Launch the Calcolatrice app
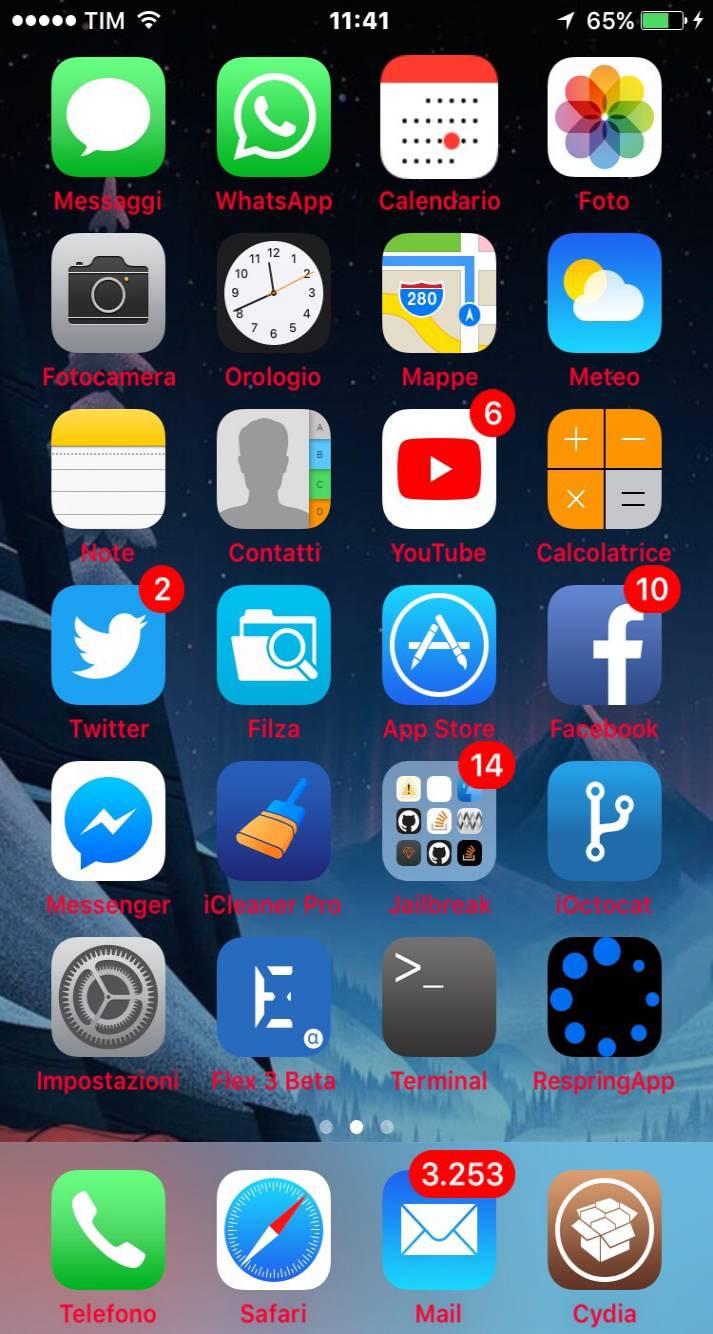 click(x=604, y=469)
